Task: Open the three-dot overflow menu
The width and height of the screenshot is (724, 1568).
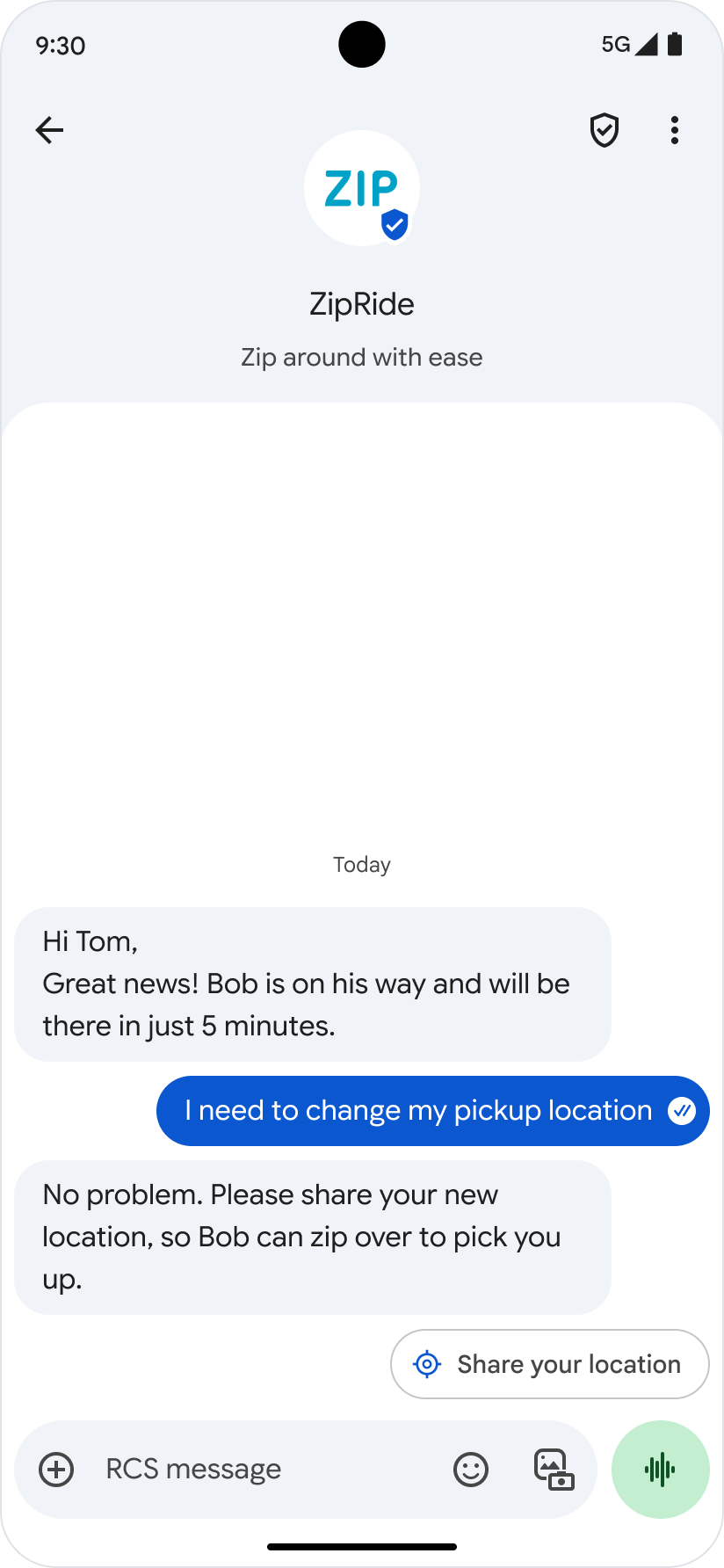Action: tap(675, 130)
